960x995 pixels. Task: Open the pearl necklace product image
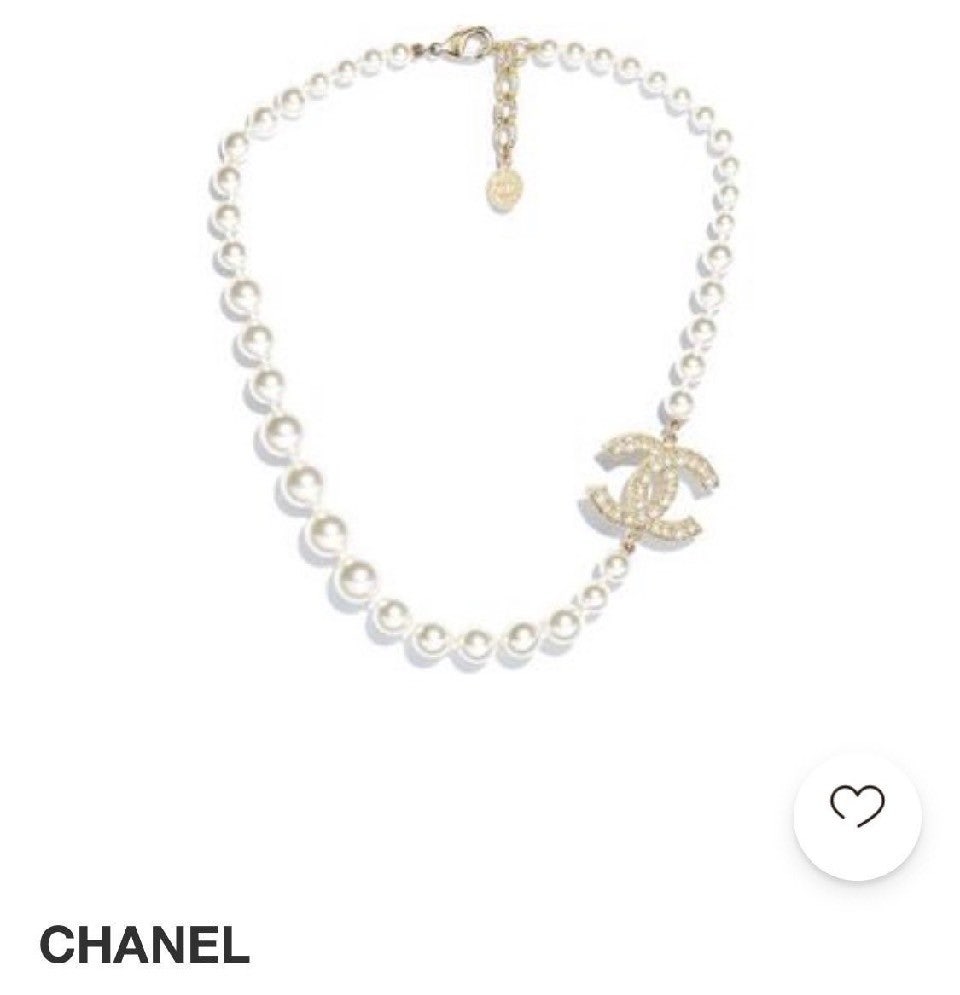click(474, 349)
